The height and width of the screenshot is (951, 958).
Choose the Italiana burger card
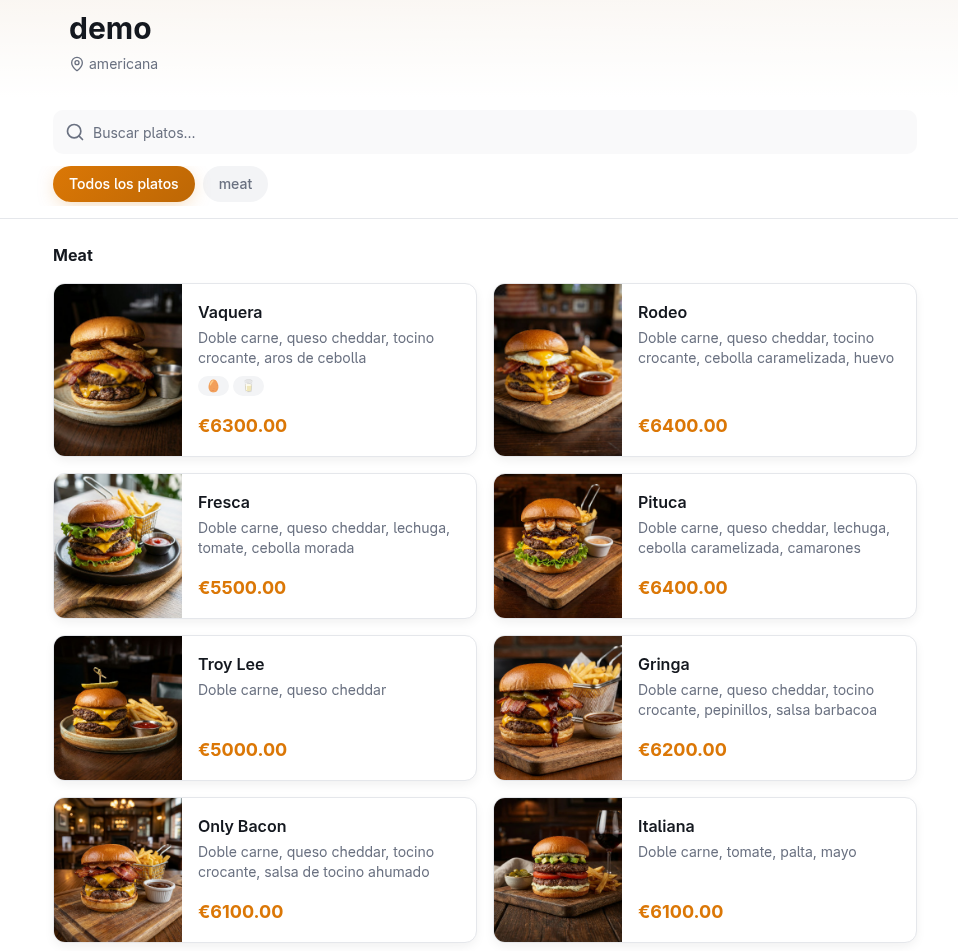tap(705, 870)
